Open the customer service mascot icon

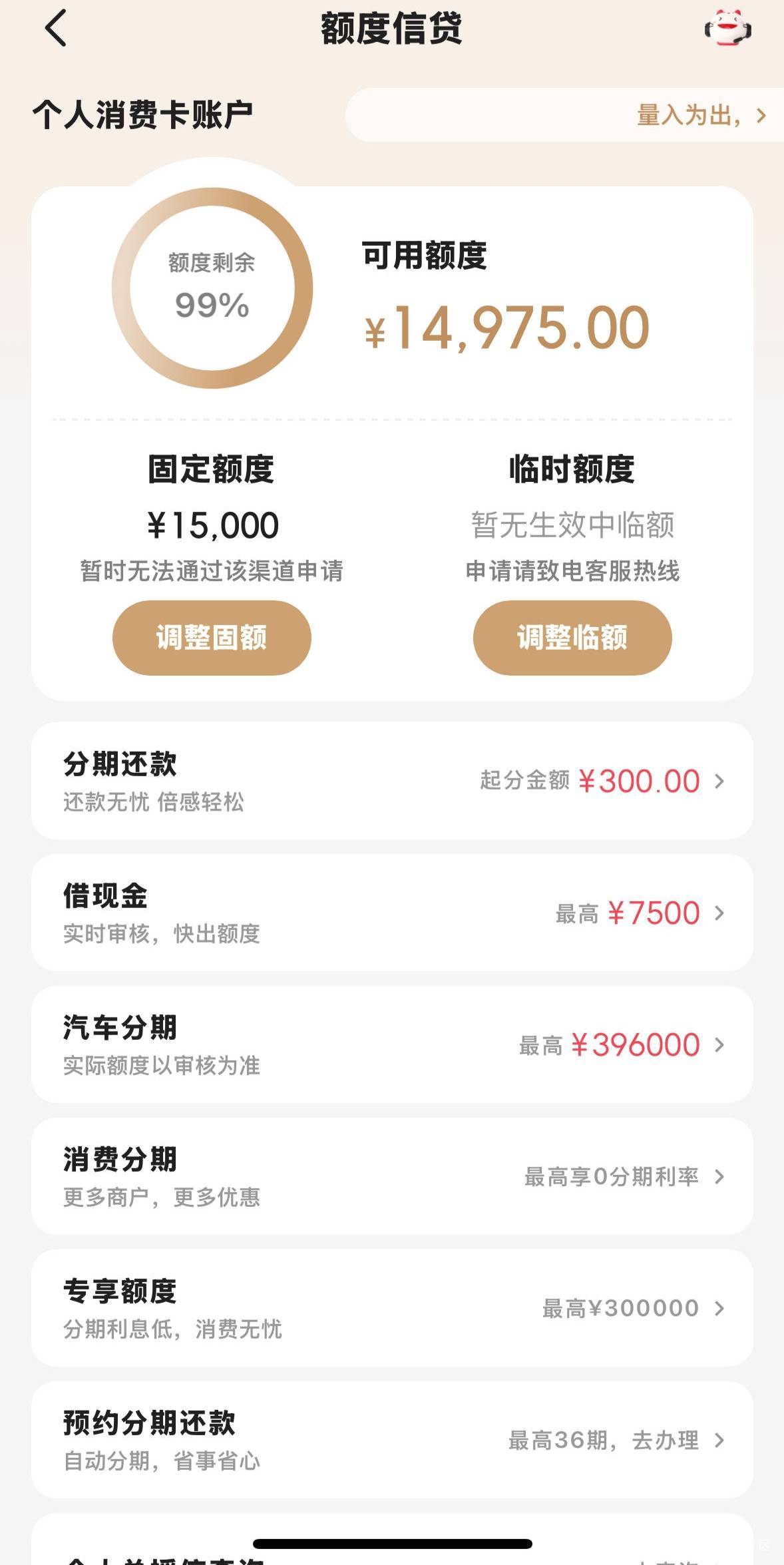727,29
